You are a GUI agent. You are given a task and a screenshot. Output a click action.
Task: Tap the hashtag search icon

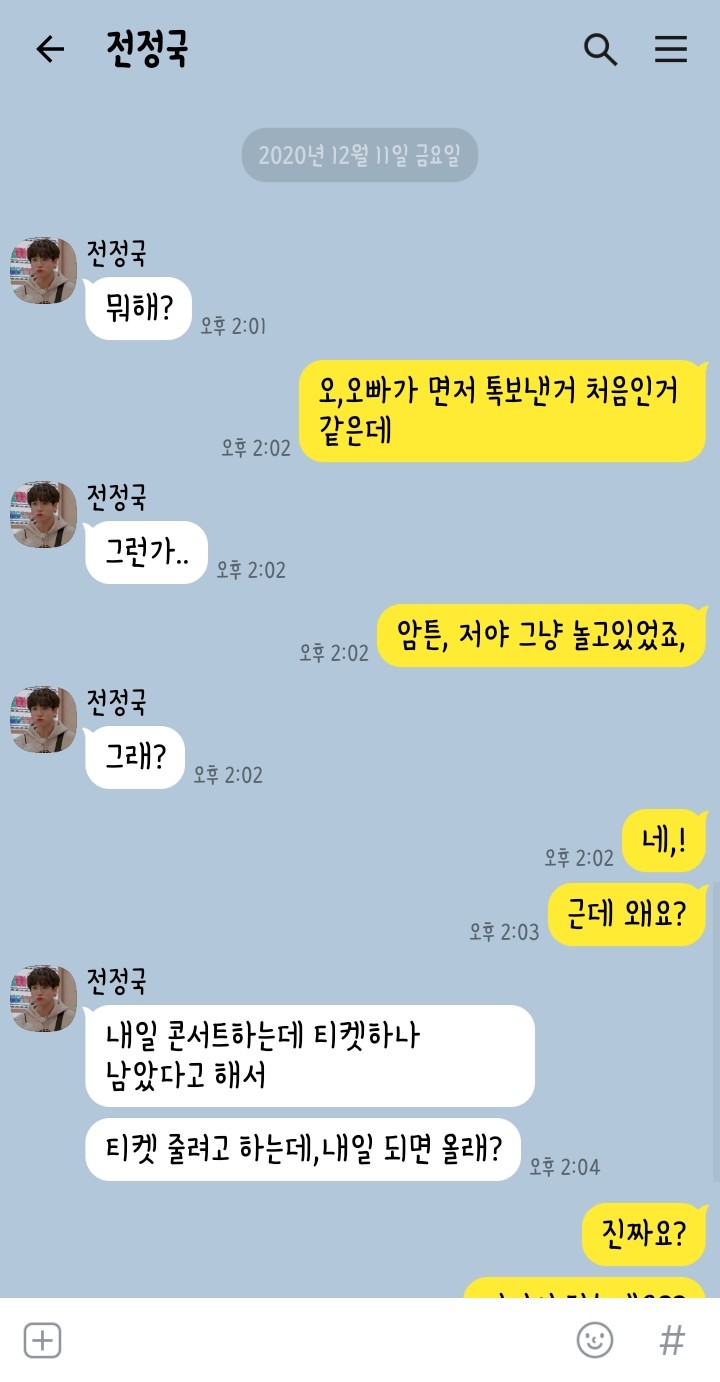[672, 1340]
